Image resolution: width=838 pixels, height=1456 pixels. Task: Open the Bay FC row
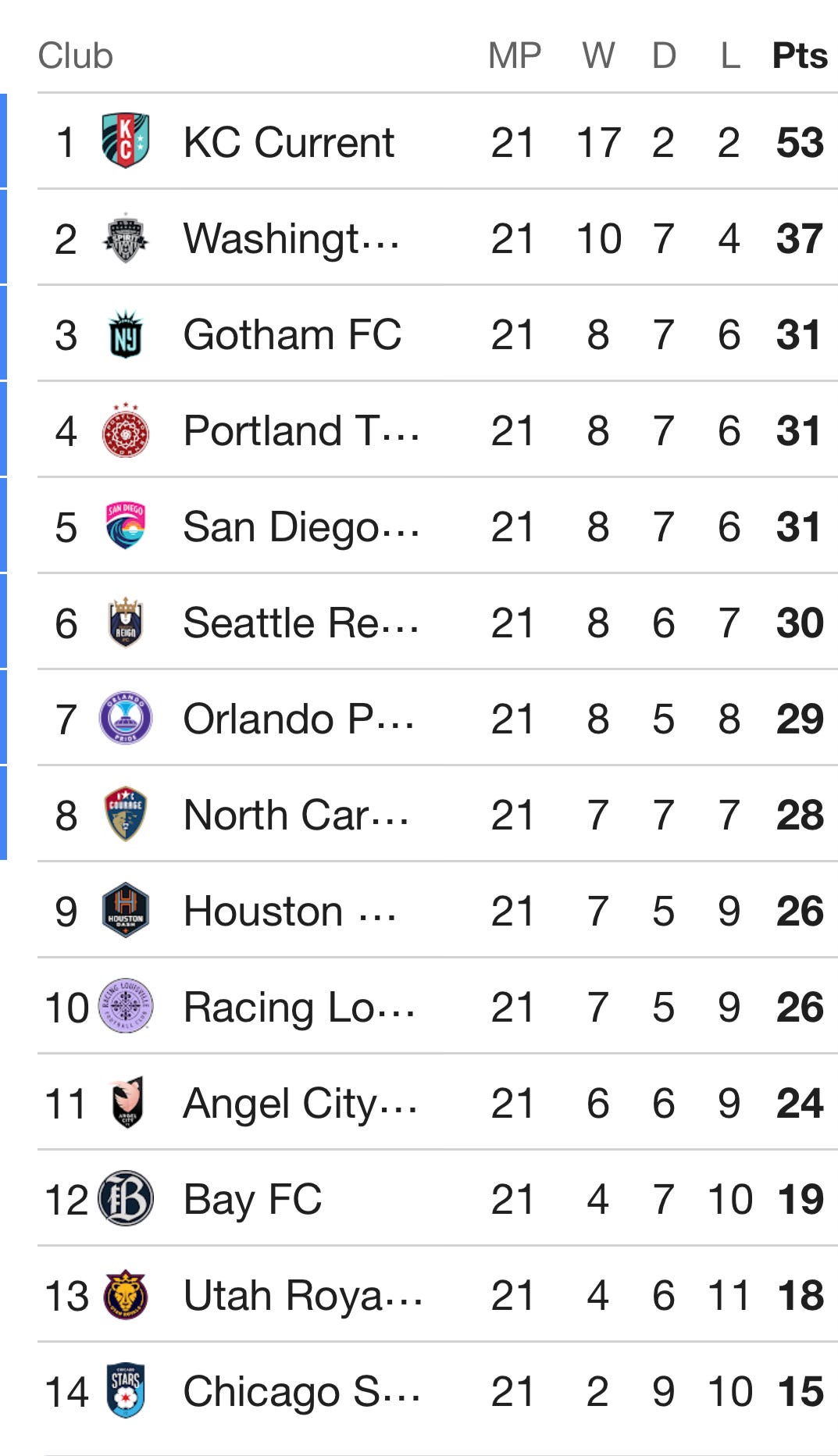click(x=252, y=1199)
